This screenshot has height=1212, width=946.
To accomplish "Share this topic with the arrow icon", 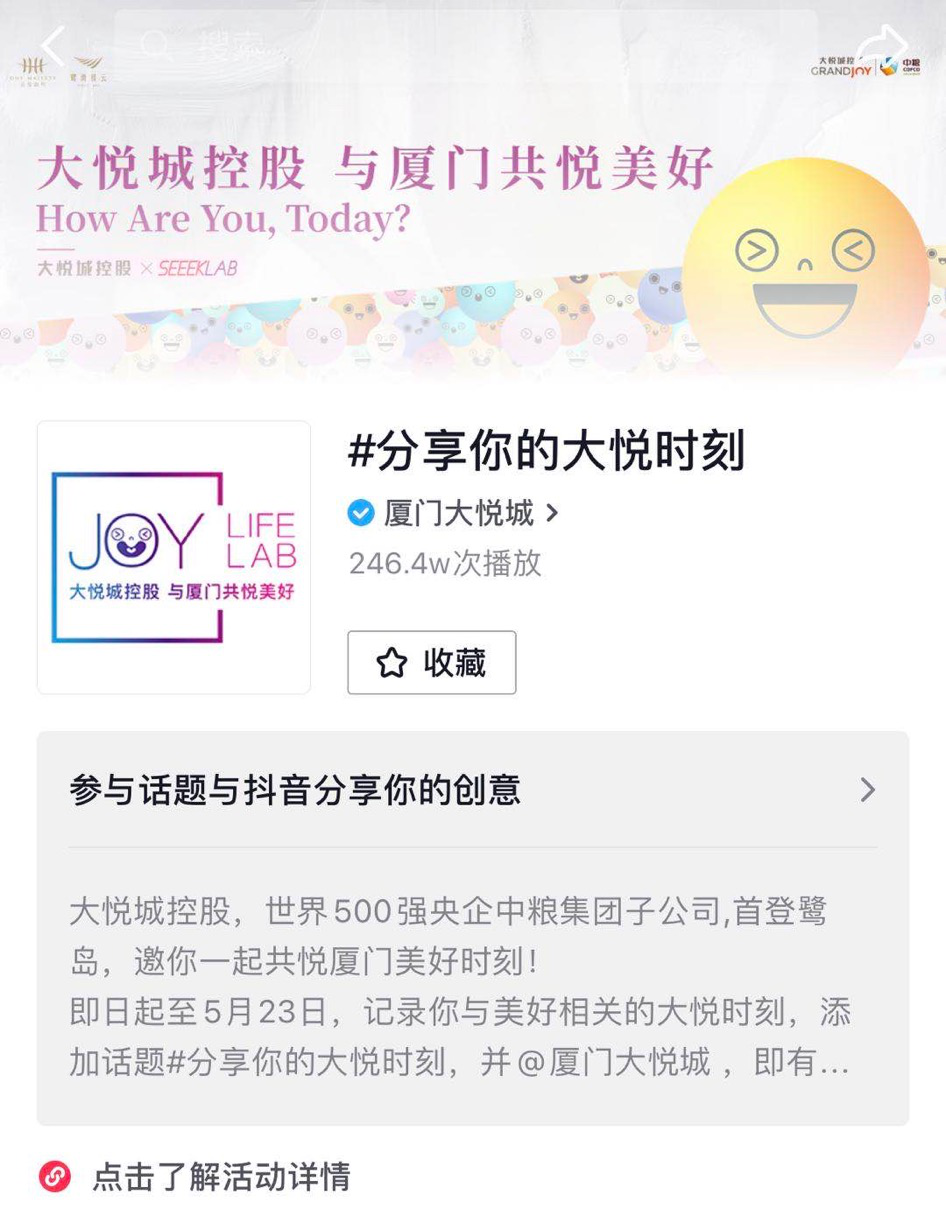I will [882, 45].
